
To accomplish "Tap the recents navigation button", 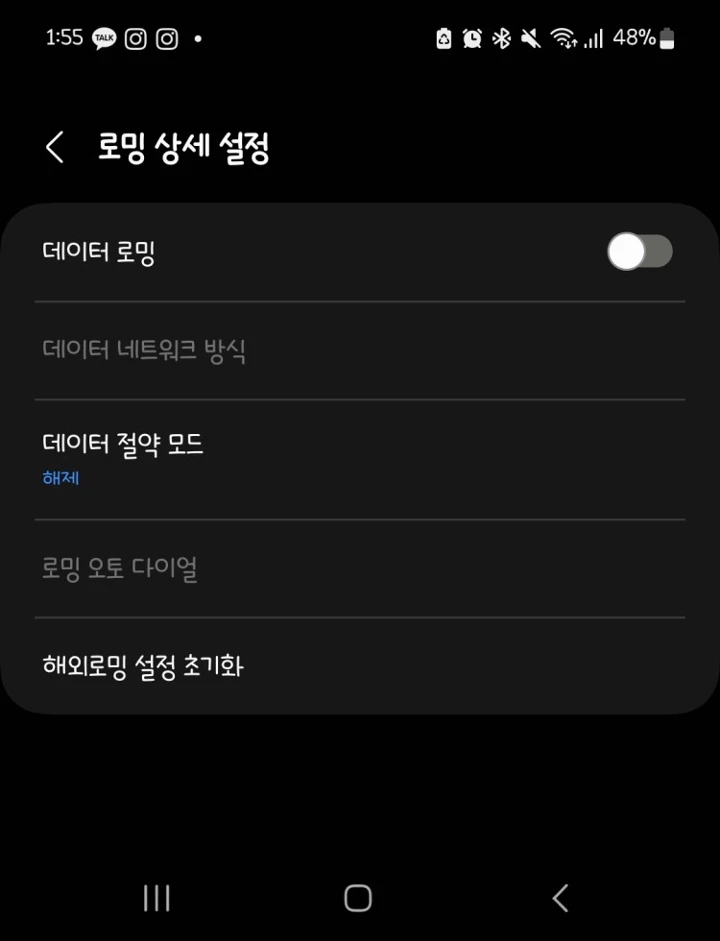I will pos(156,898).
